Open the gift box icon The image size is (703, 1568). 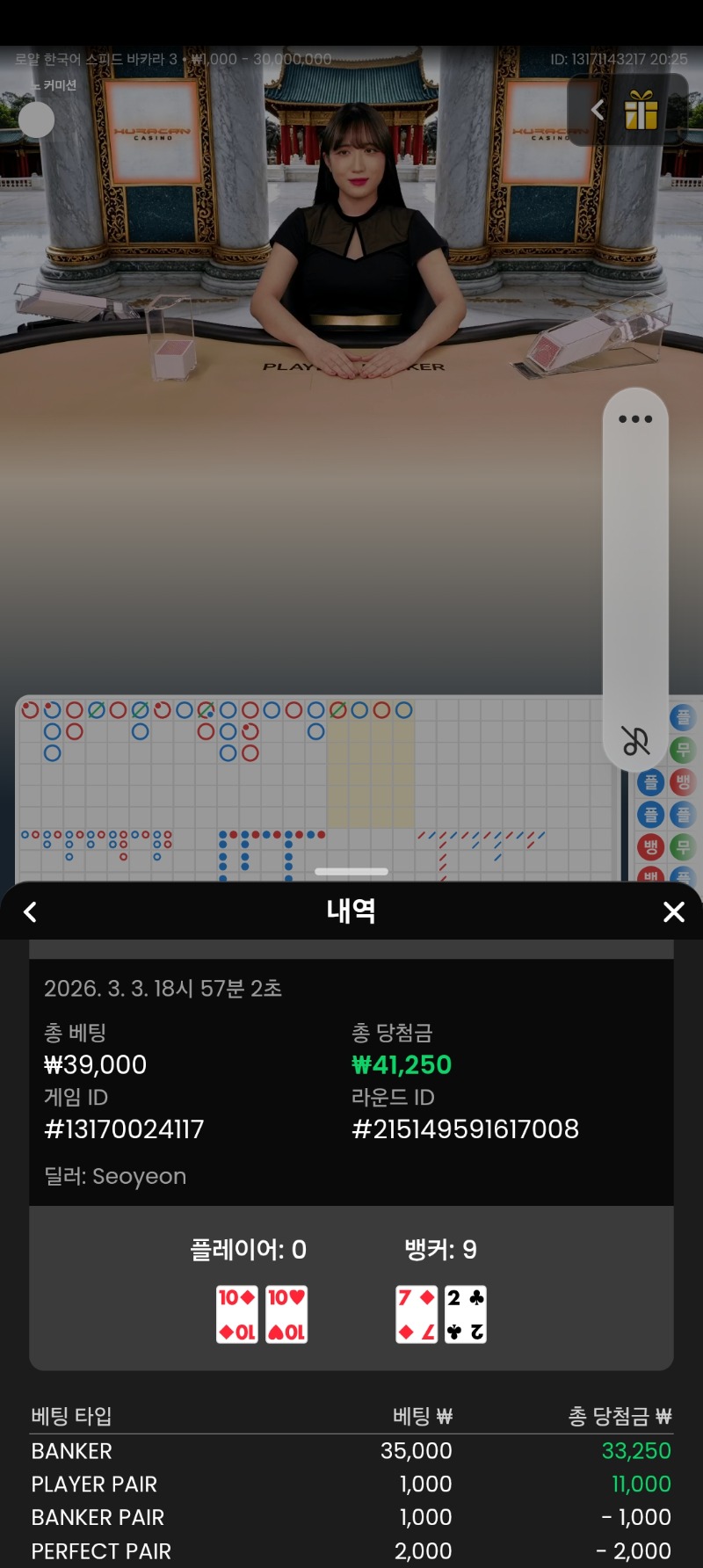(x=641, y=111)
